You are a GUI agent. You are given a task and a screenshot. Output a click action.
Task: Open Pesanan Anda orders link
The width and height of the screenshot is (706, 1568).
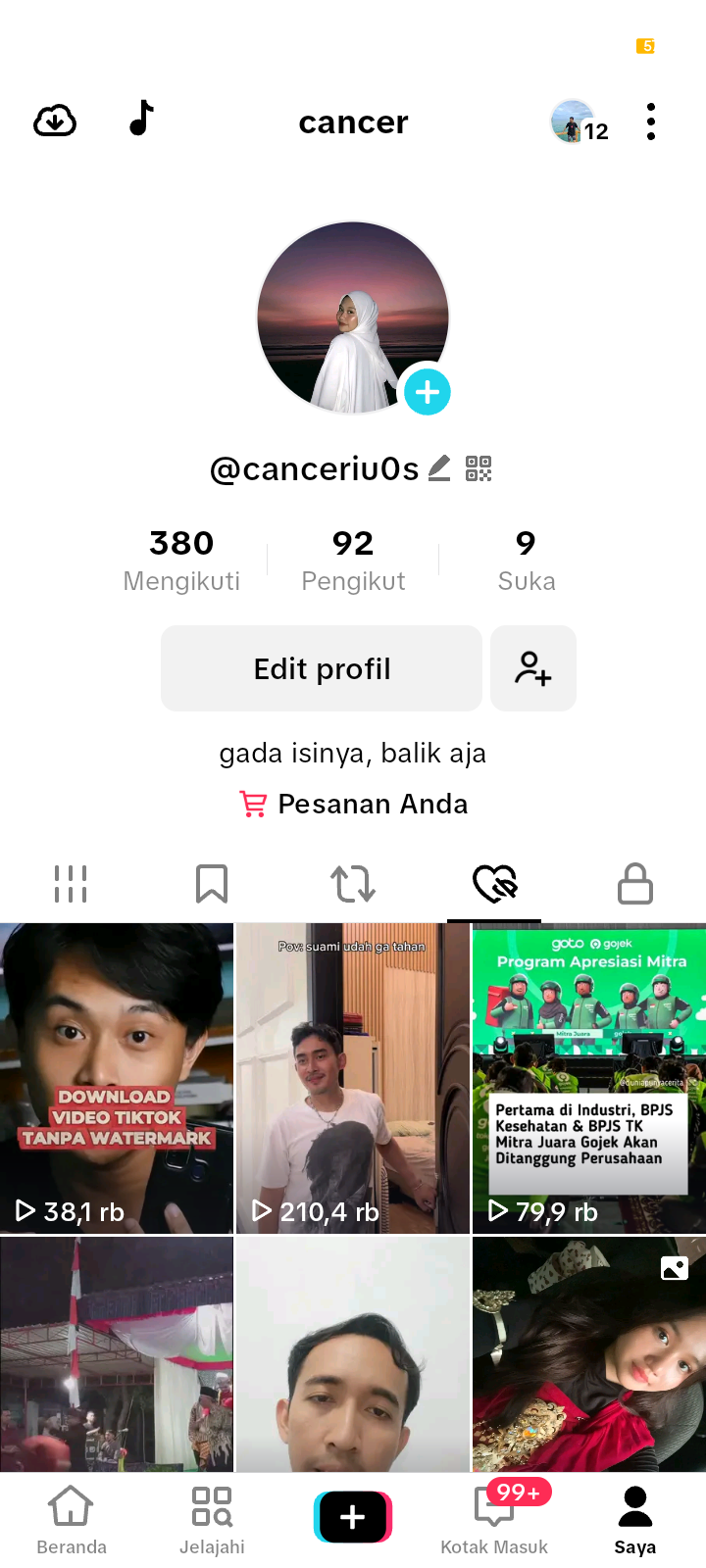pos(353,804)
